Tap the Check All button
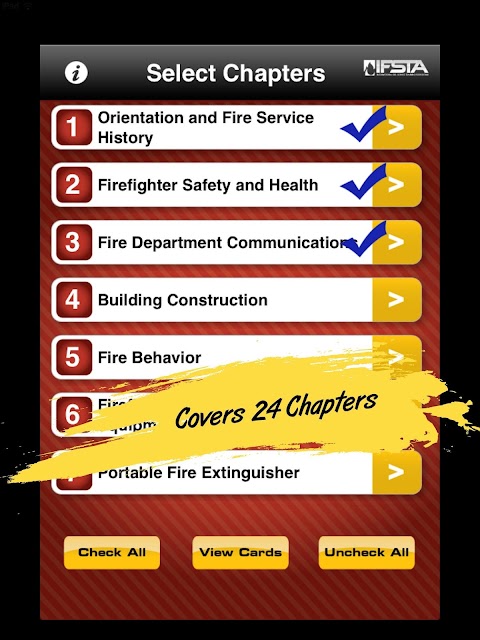This screenshot has height=640, width=480. [x=112, y=553]
